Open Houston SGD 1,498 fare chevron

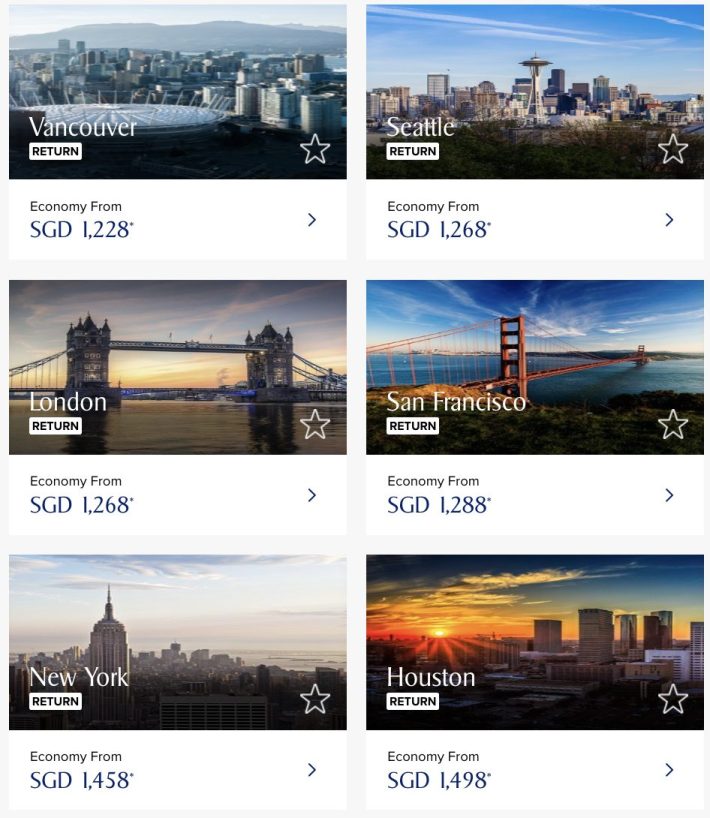click(669, 770)
